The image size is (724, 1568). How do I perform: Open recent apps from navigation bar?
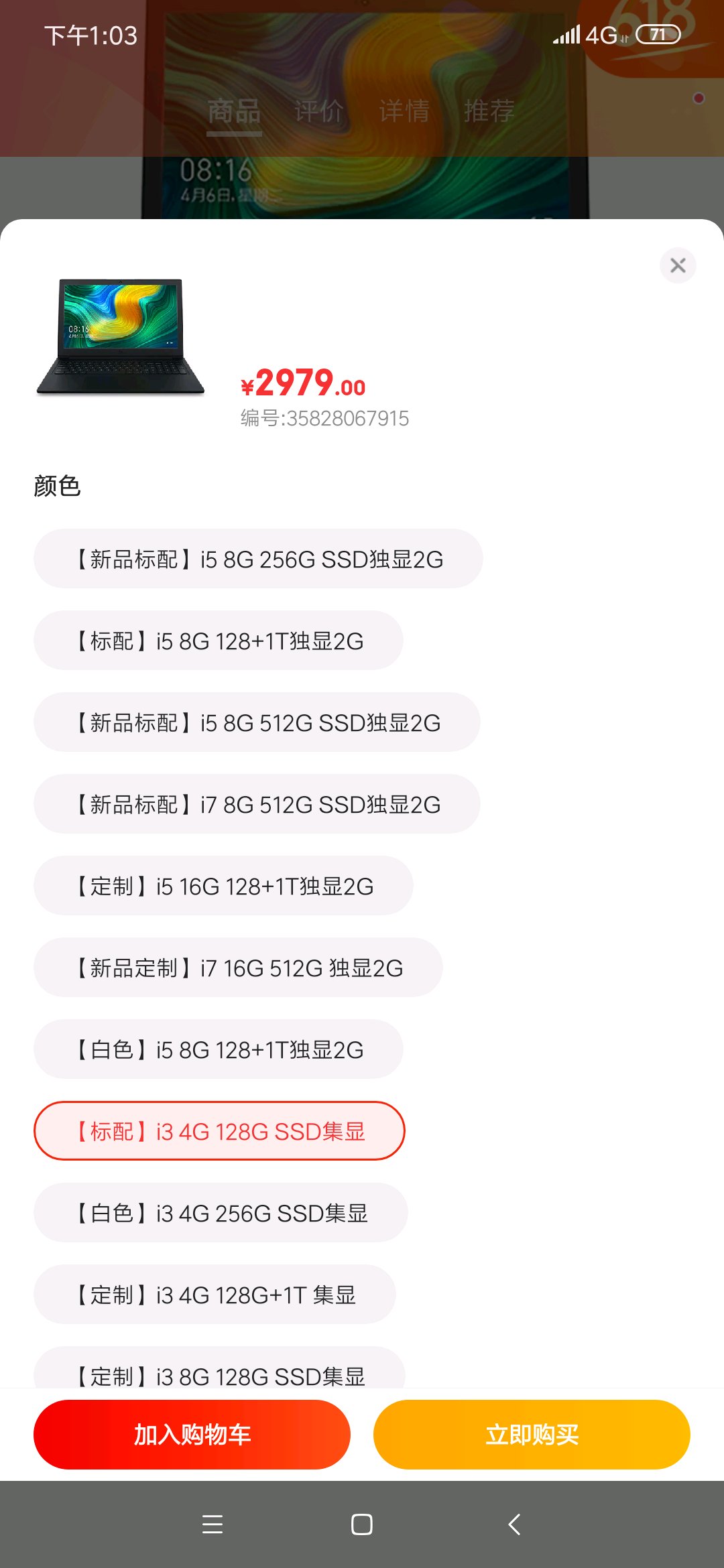tap(213, 1524)
